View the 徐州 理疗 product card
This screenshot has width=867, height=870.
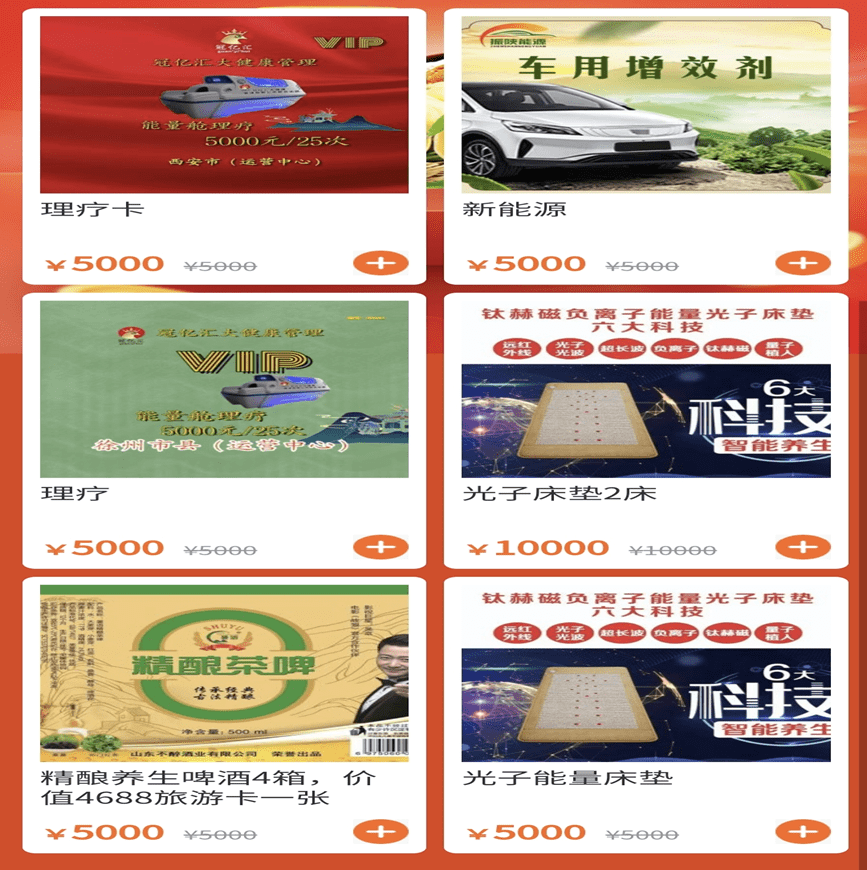point(223,390)
